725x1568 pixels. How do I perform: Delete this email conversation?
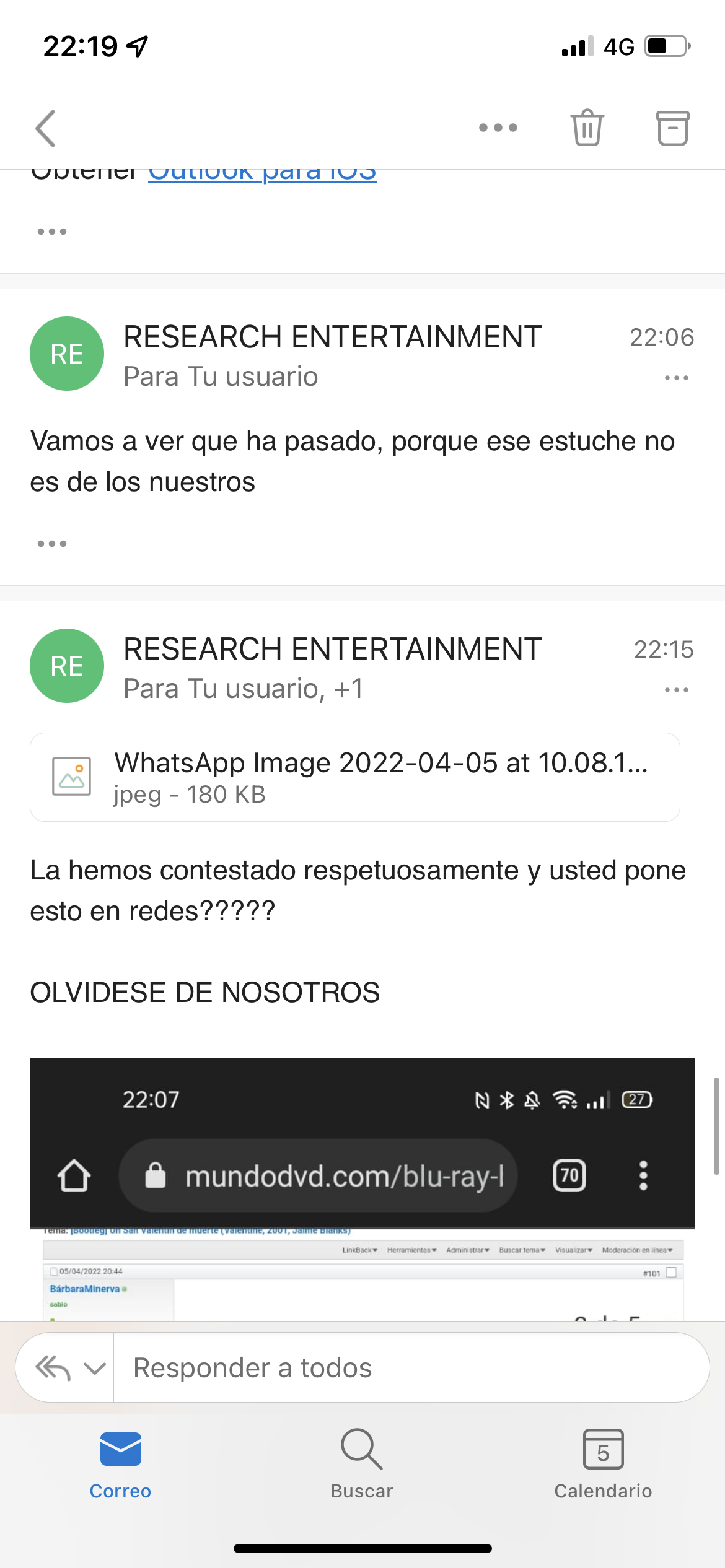click(x=587, y=128)
